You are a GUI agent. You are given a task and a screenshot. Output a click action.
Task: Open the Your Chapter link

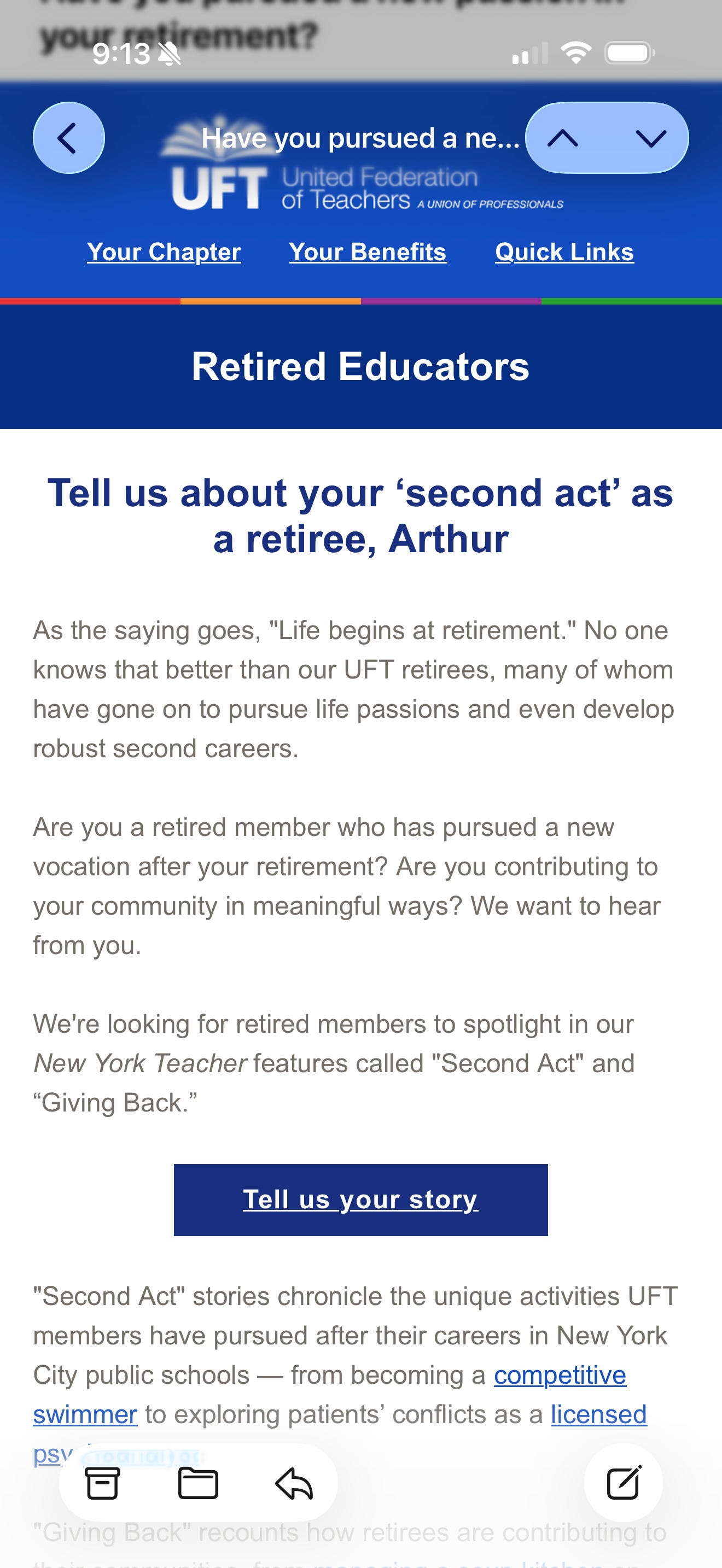[x=164, y=252]
